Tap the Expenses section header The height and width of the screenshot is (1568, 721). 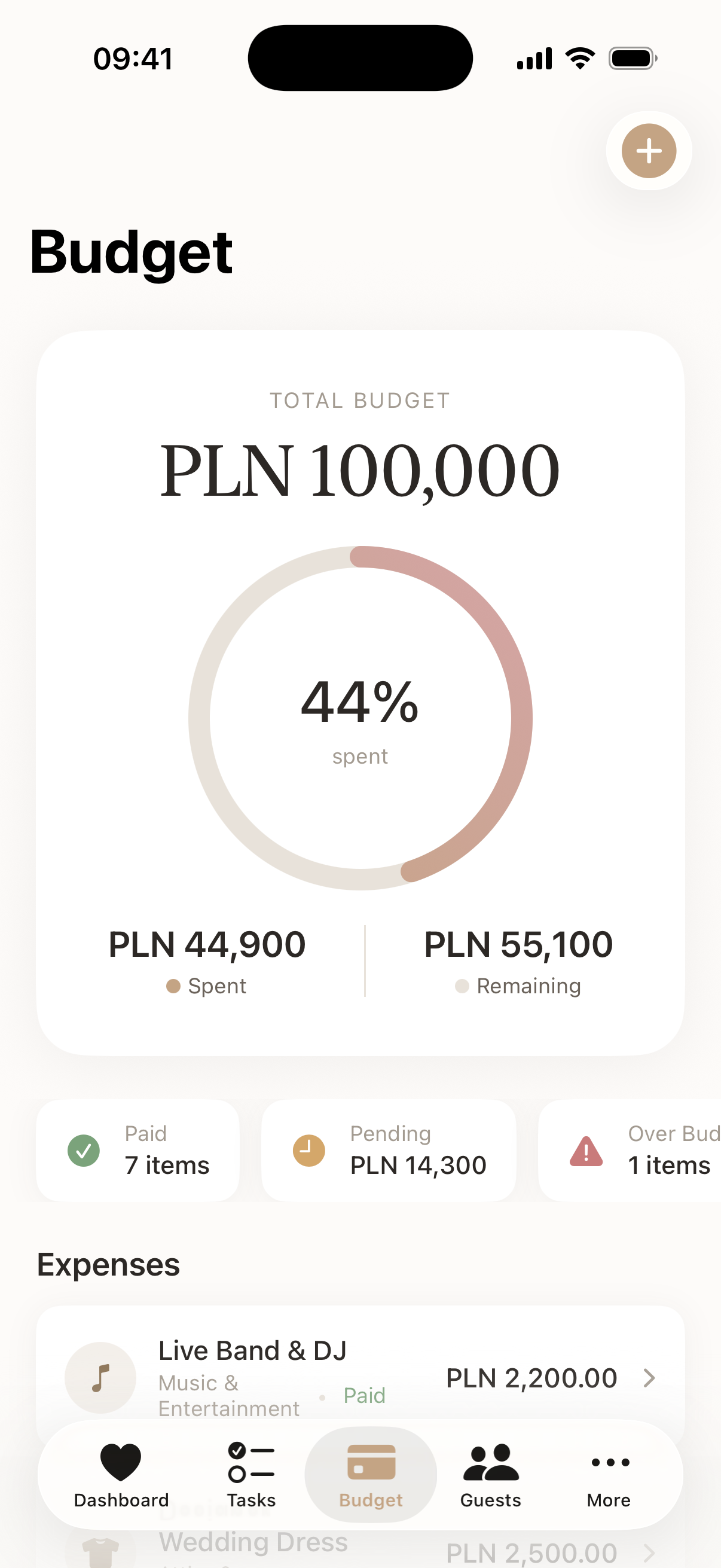pyautogui.click(x=108, y=1264)
